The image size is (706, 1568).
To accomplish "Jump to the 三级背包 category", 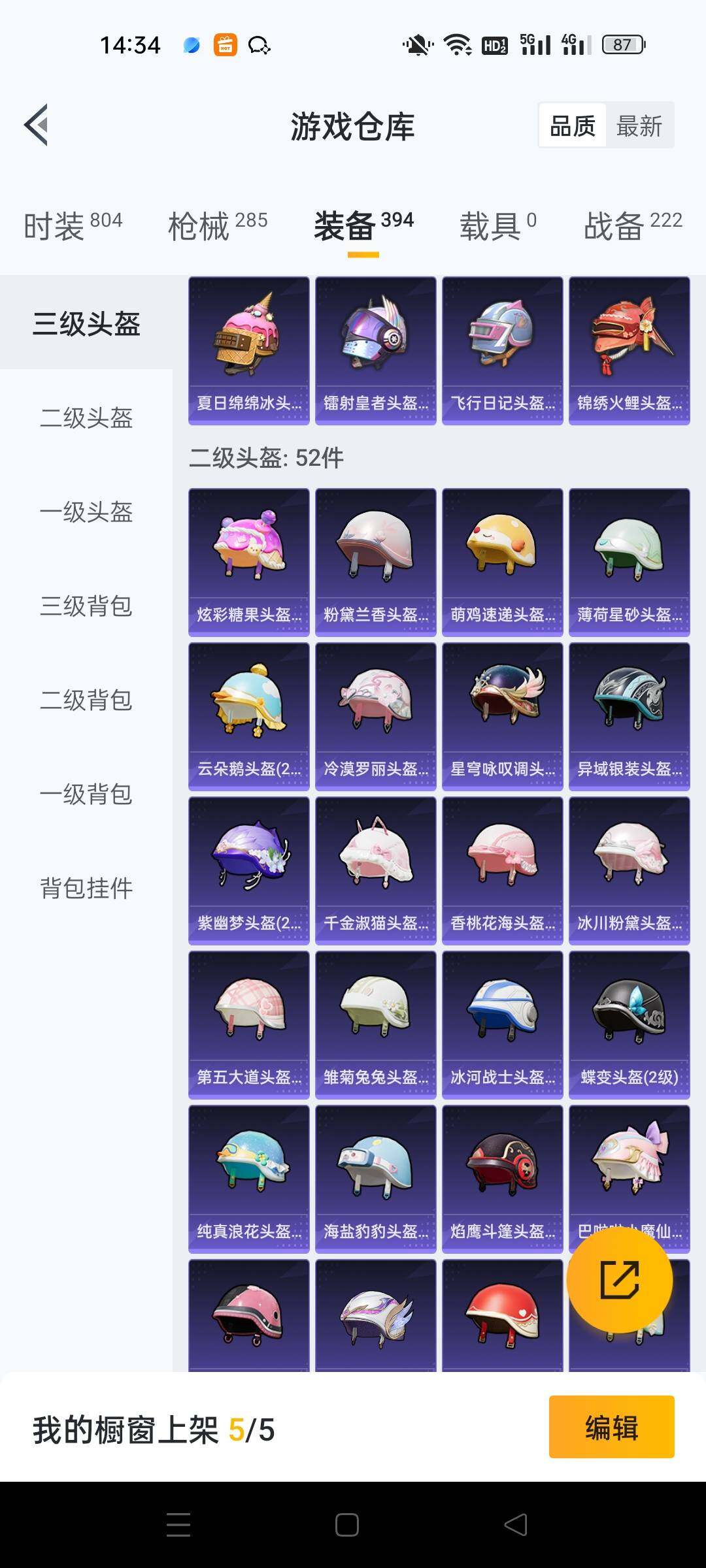I will pyautogui.click(x=86, y=606).
